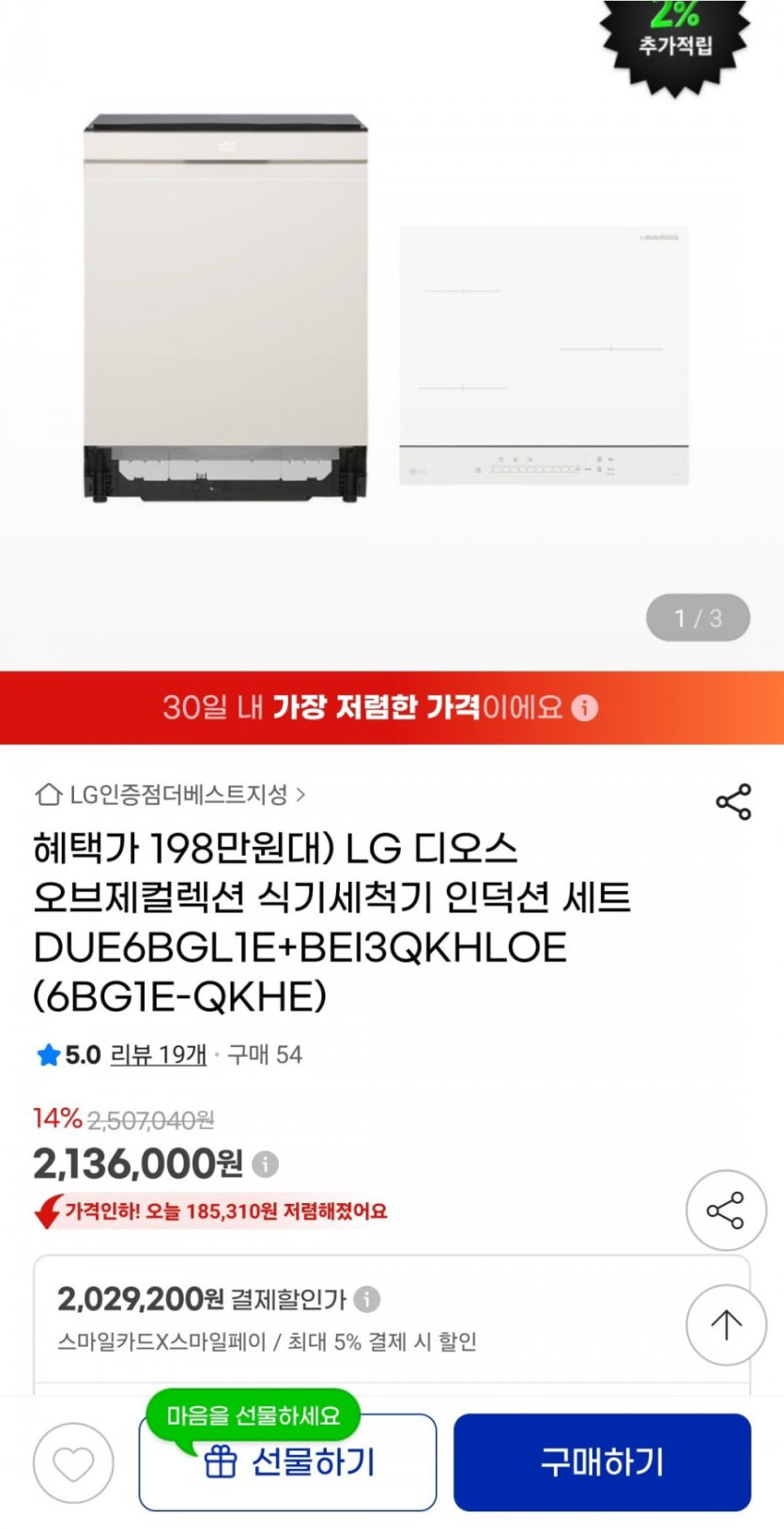Select the dishwasher product image

tap(225, 301)
